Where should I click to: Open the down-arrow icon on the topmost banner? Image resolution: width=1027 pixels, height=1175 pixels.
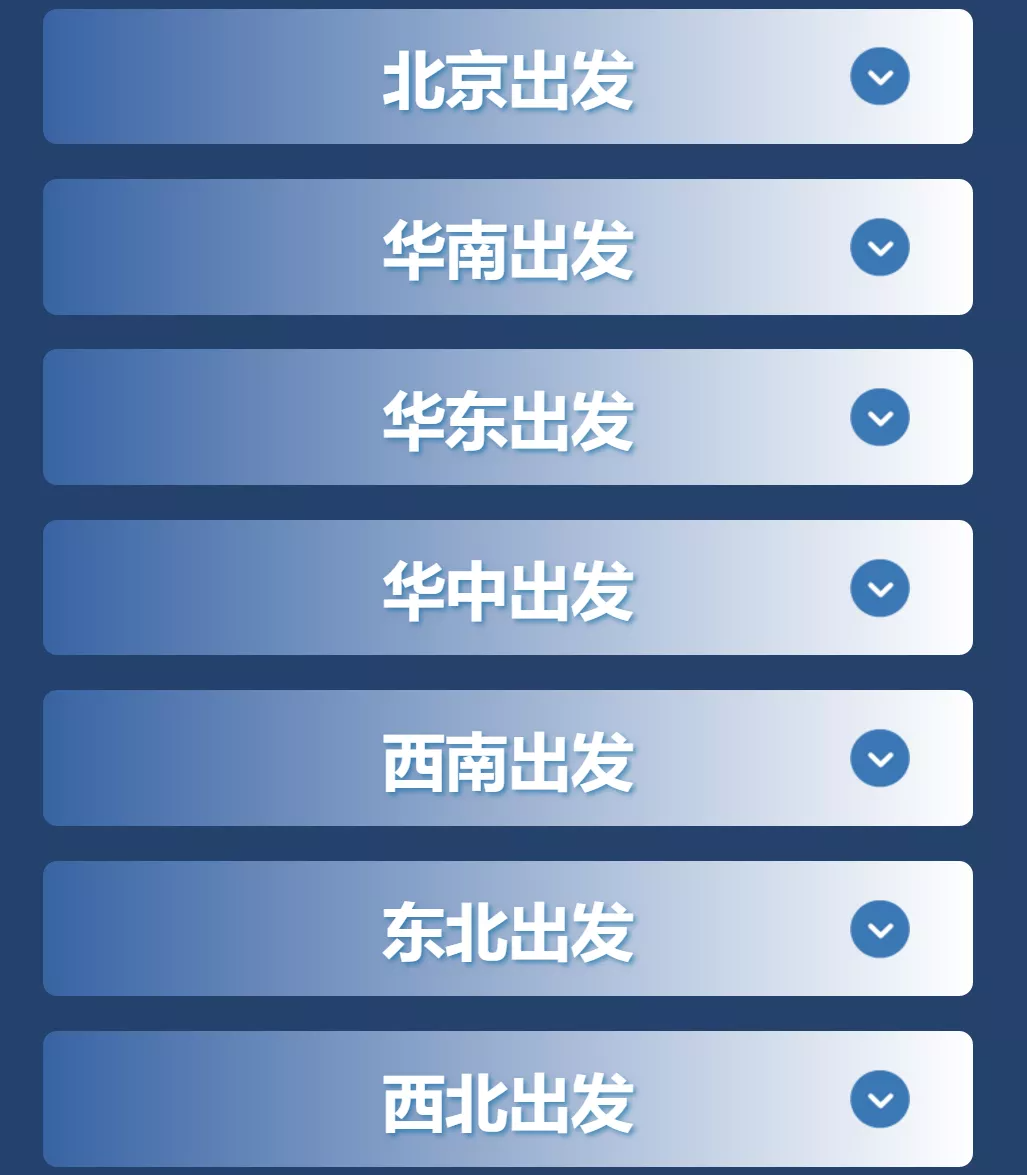(x=879, y=77)
